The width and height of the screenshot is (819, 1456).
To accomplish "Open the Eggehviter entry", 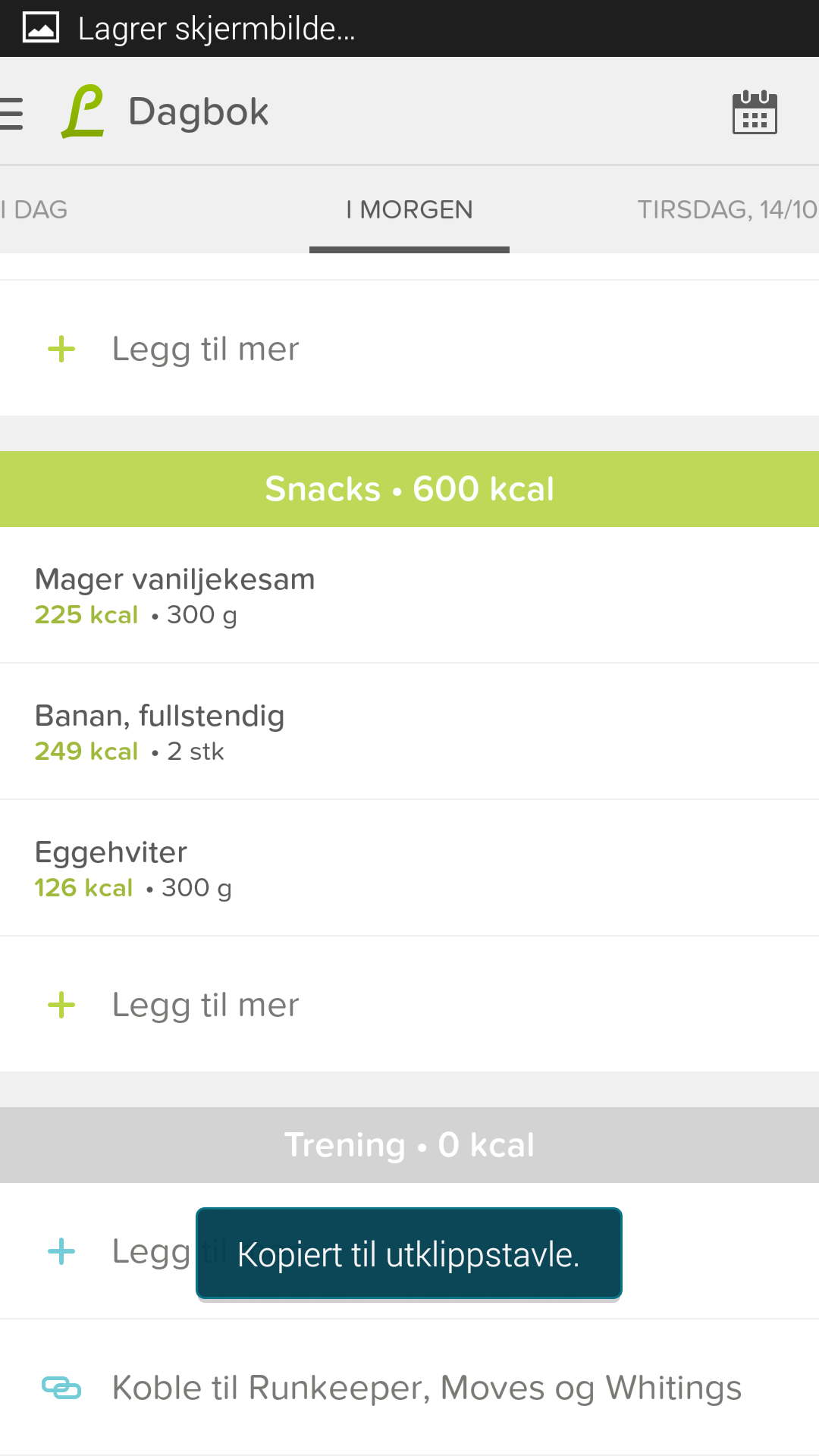I will click(409, 868).
